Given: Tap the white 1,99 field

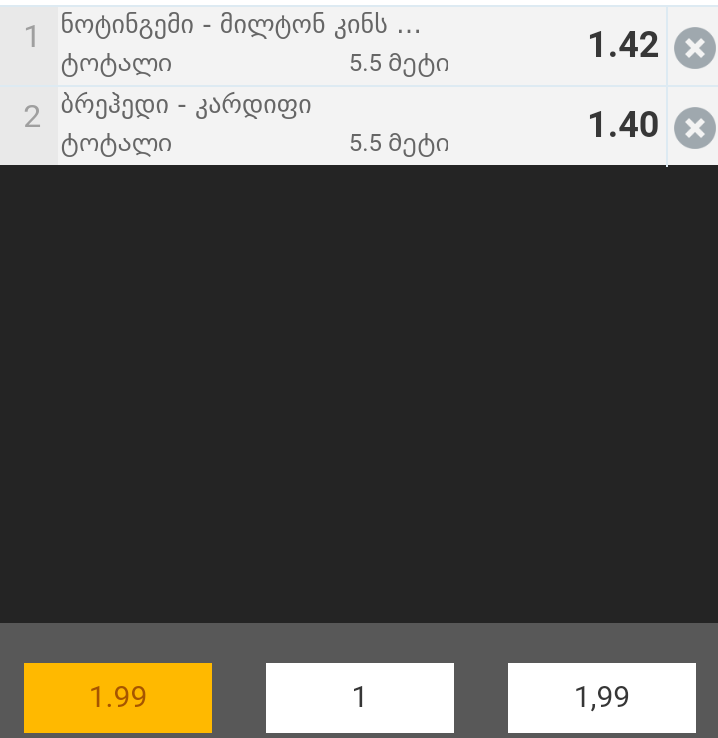Looking at the screenshot, I should point(602,697).
